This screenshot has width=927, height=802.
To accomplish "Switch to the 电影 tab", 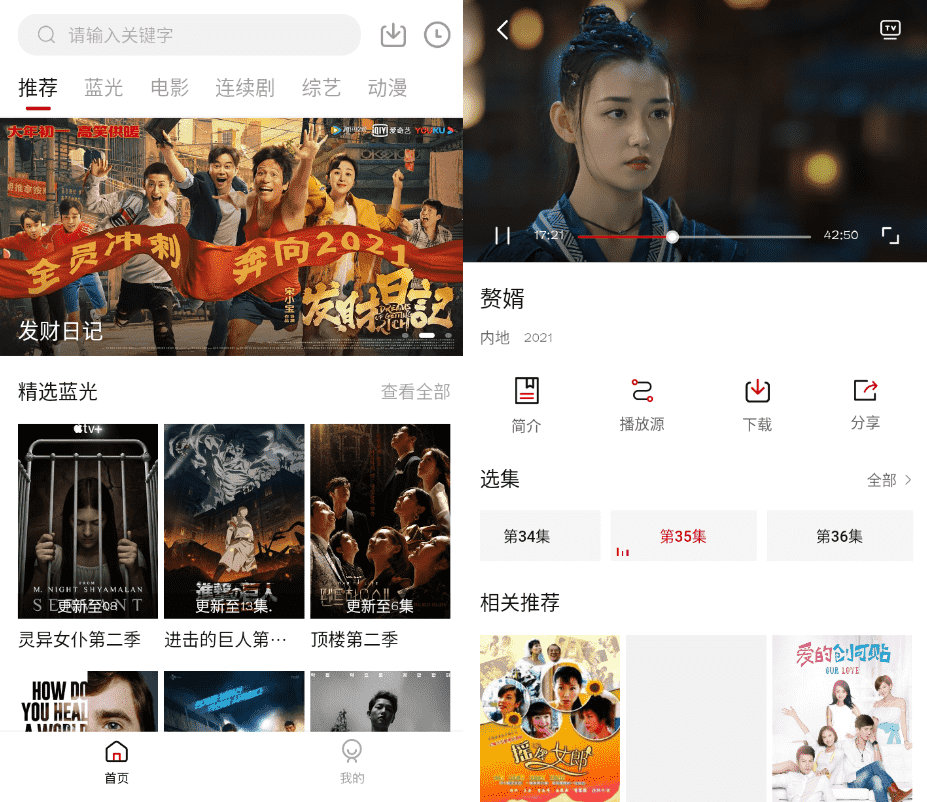I will click(x=170, y=88).
